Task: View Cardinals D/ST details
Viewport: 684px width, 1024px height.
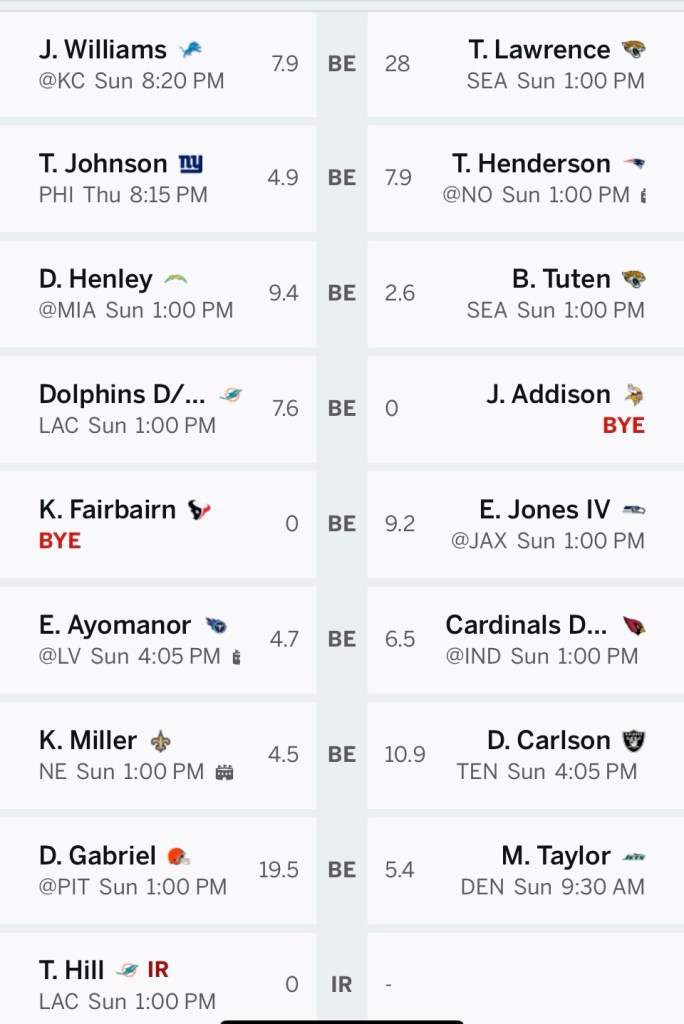Action: [x=526, y=626]
